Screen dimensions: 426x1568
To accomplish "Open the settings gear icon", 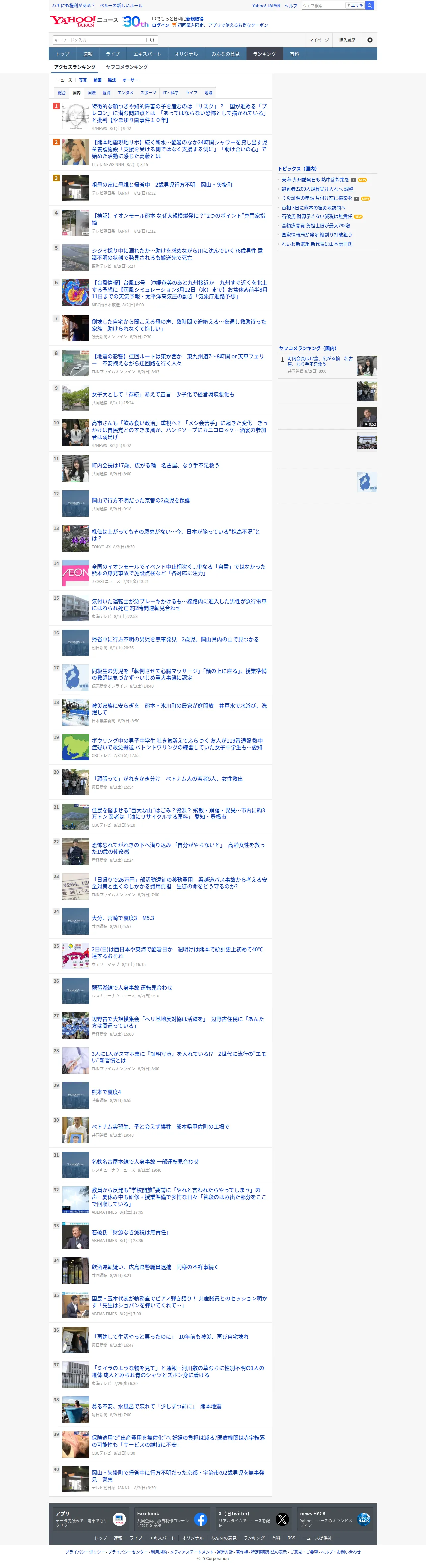I will pyautogui.click(x=369, y=40).
